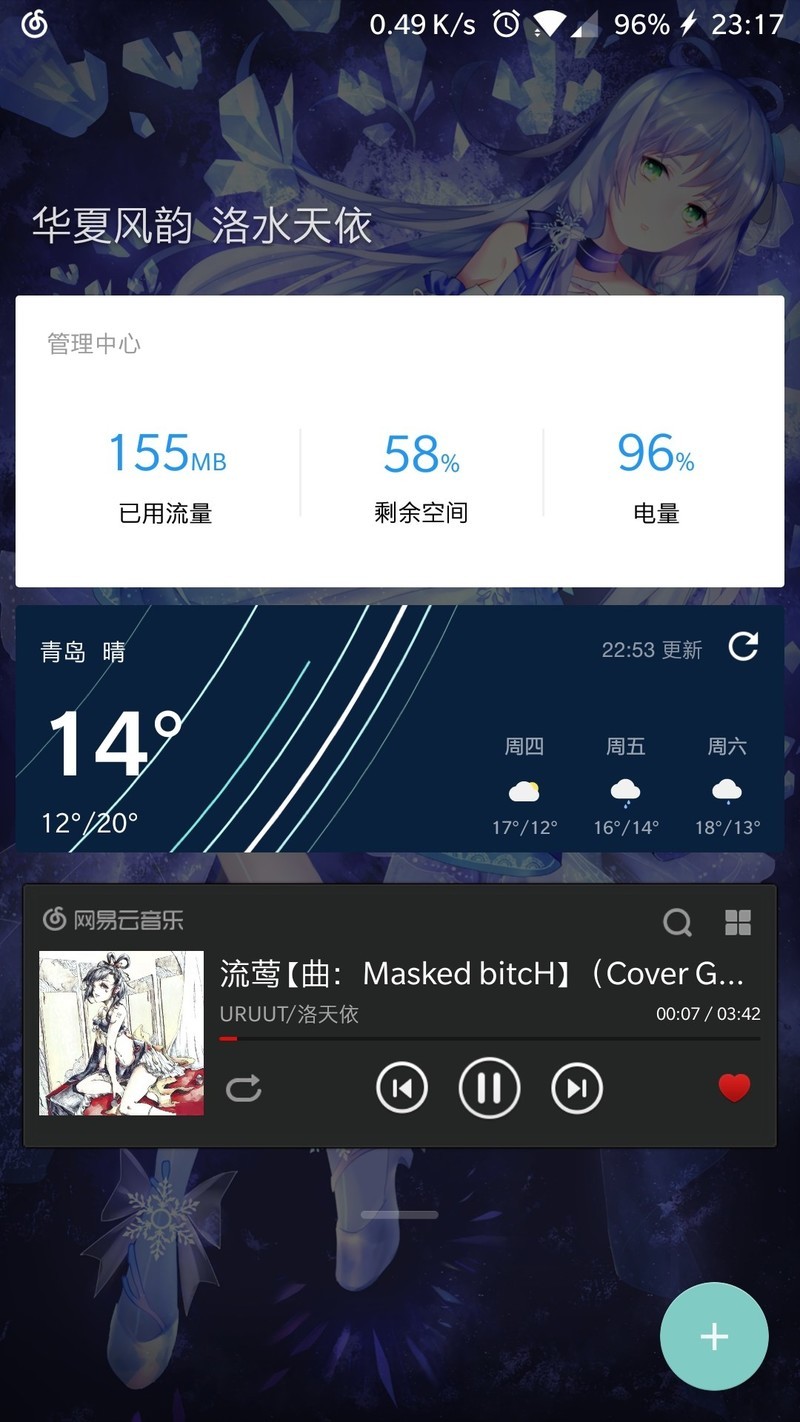Toggle the favorite heart for the song

click(734, 1088)
